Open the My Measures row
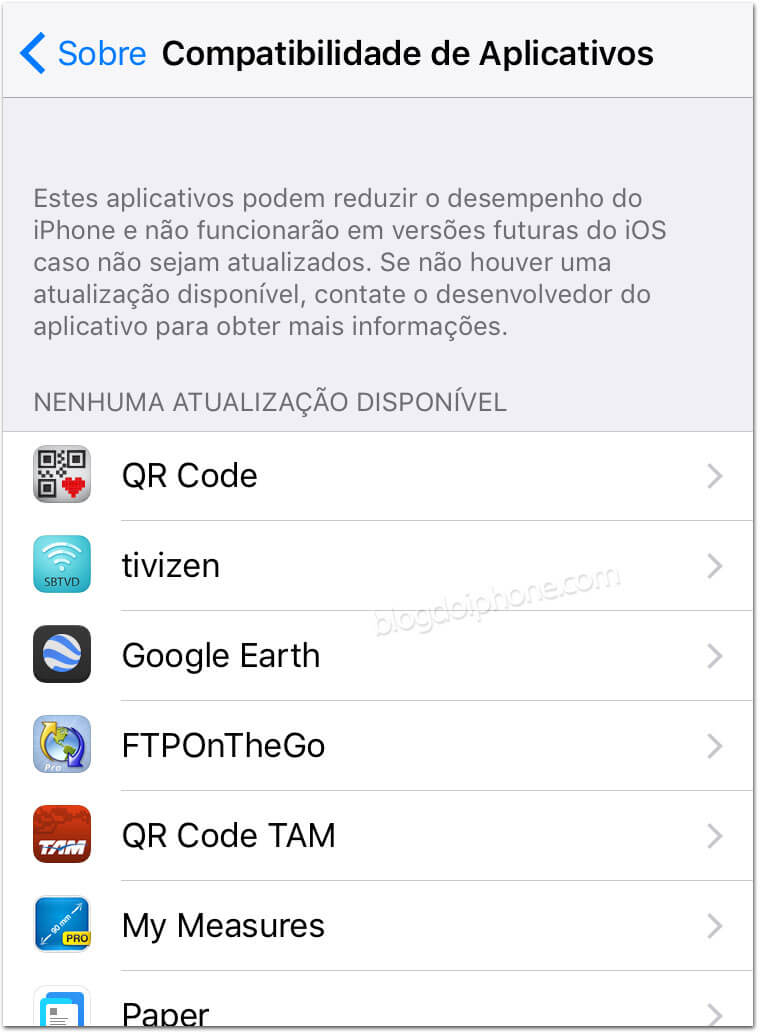Image resolution: width=760 pixels, height=1033 pixels. pos(380,926)
